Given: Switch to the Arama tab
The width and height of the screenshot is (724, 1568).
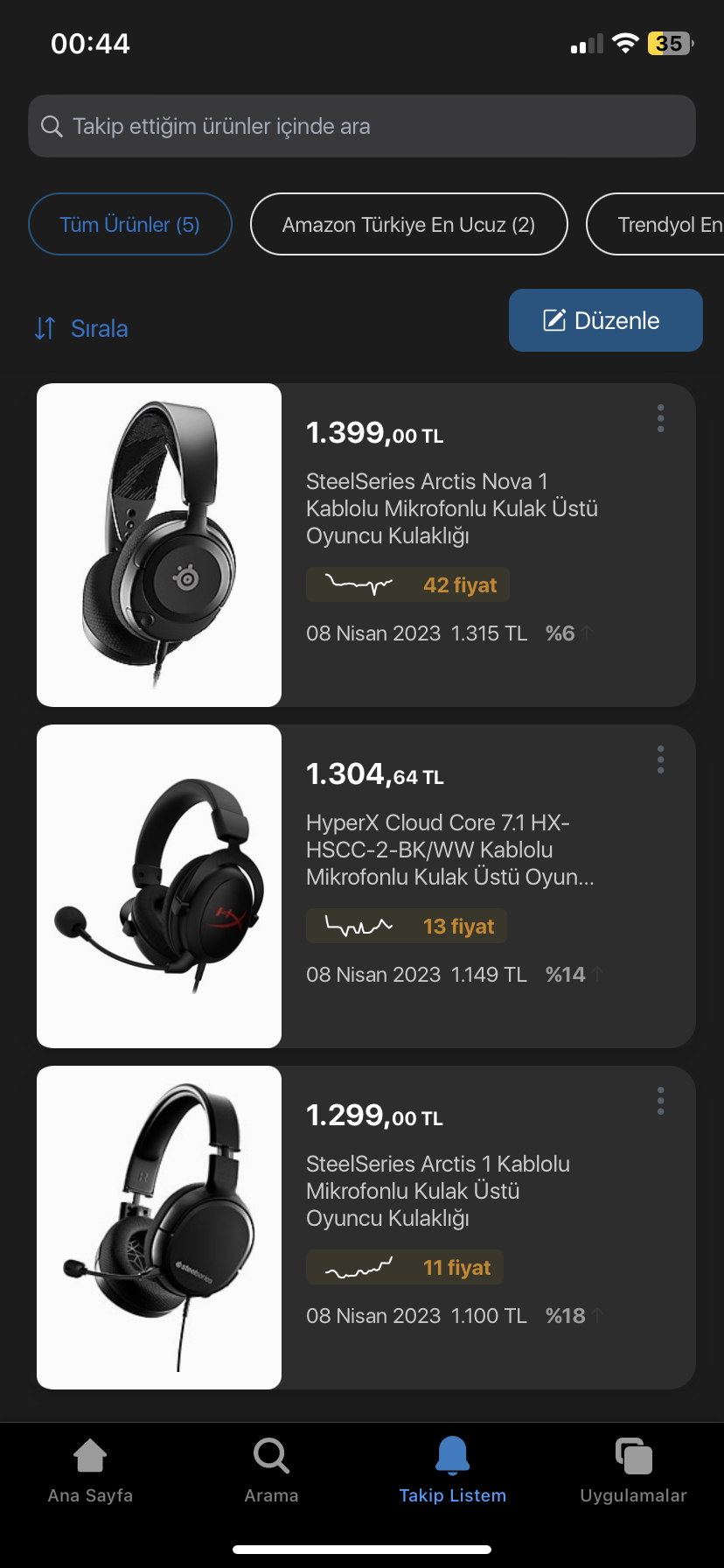Looking at the screenshot, I should [271, 1470].
